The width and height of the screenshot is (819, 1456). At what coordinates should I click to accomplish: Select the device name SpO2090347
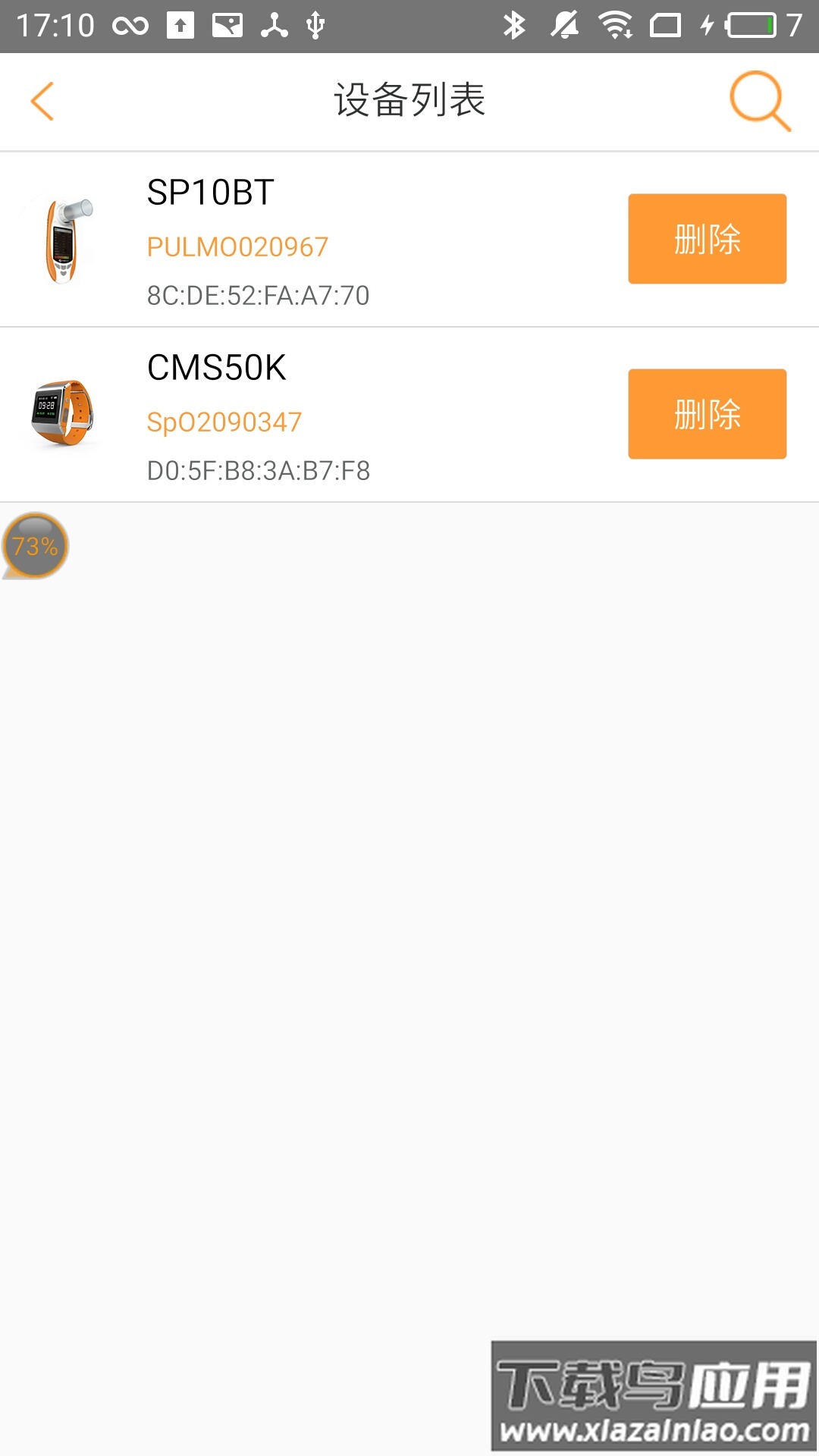tap(224, 422)
